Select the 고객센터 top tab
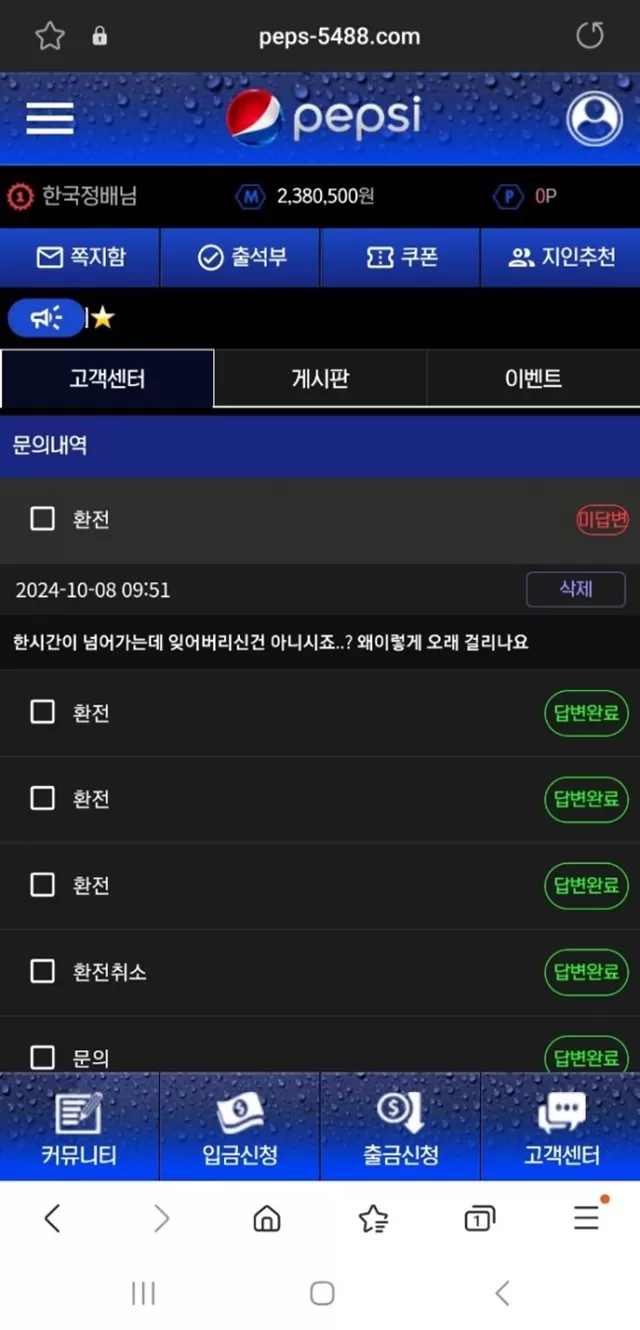640x1330 pixels. [x=107, y=378]
